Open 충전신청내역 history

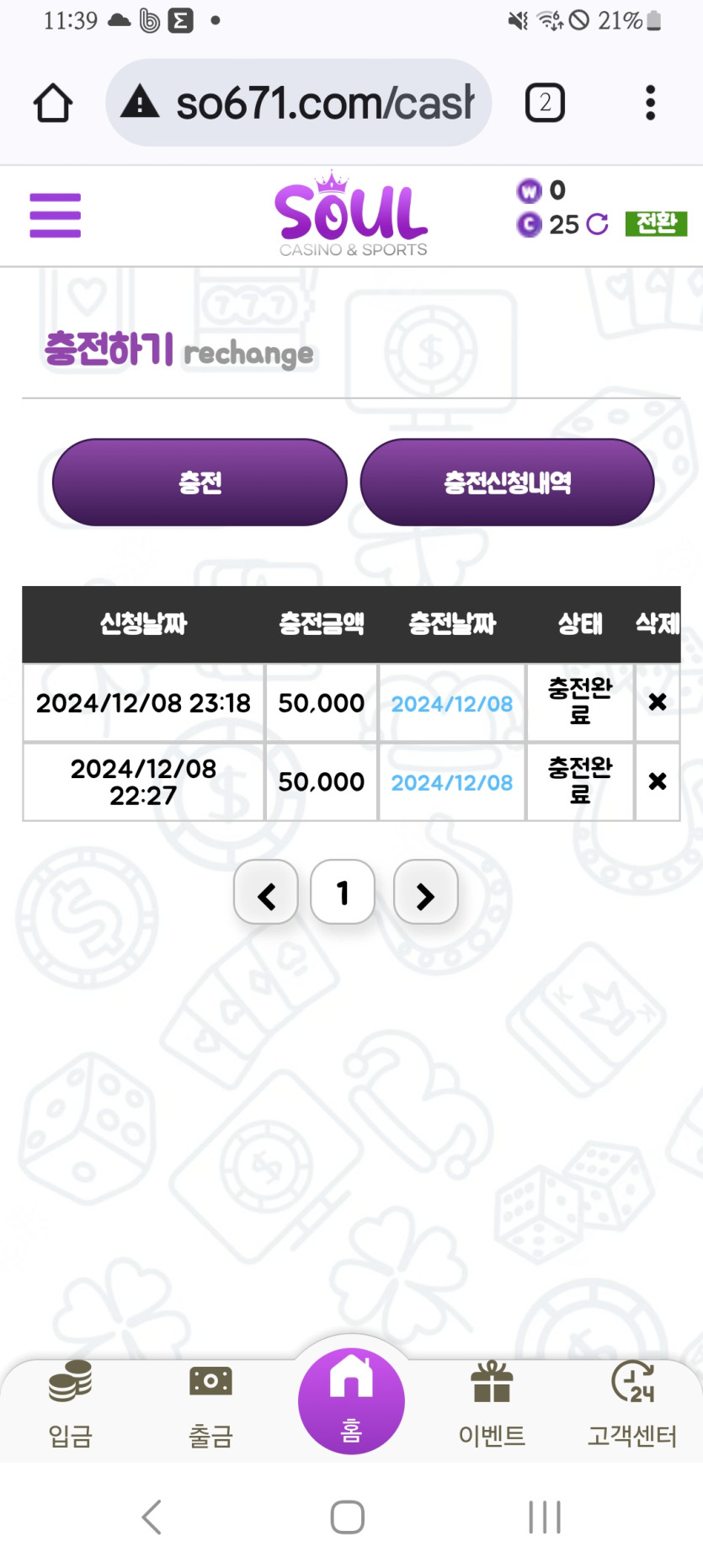[507, 483]
